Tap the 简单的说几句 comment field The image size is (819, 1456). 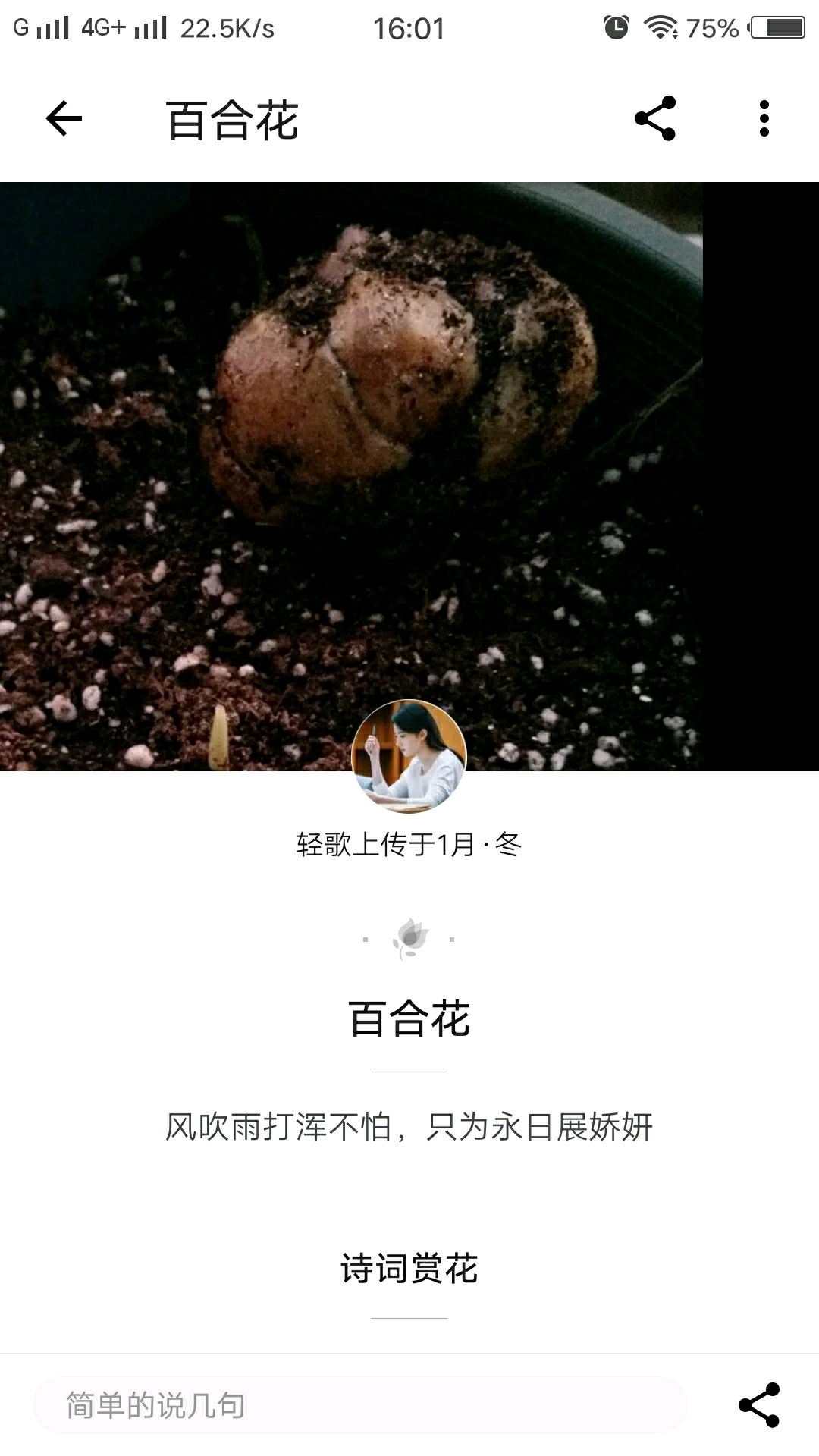click(x=359, y=1405)
